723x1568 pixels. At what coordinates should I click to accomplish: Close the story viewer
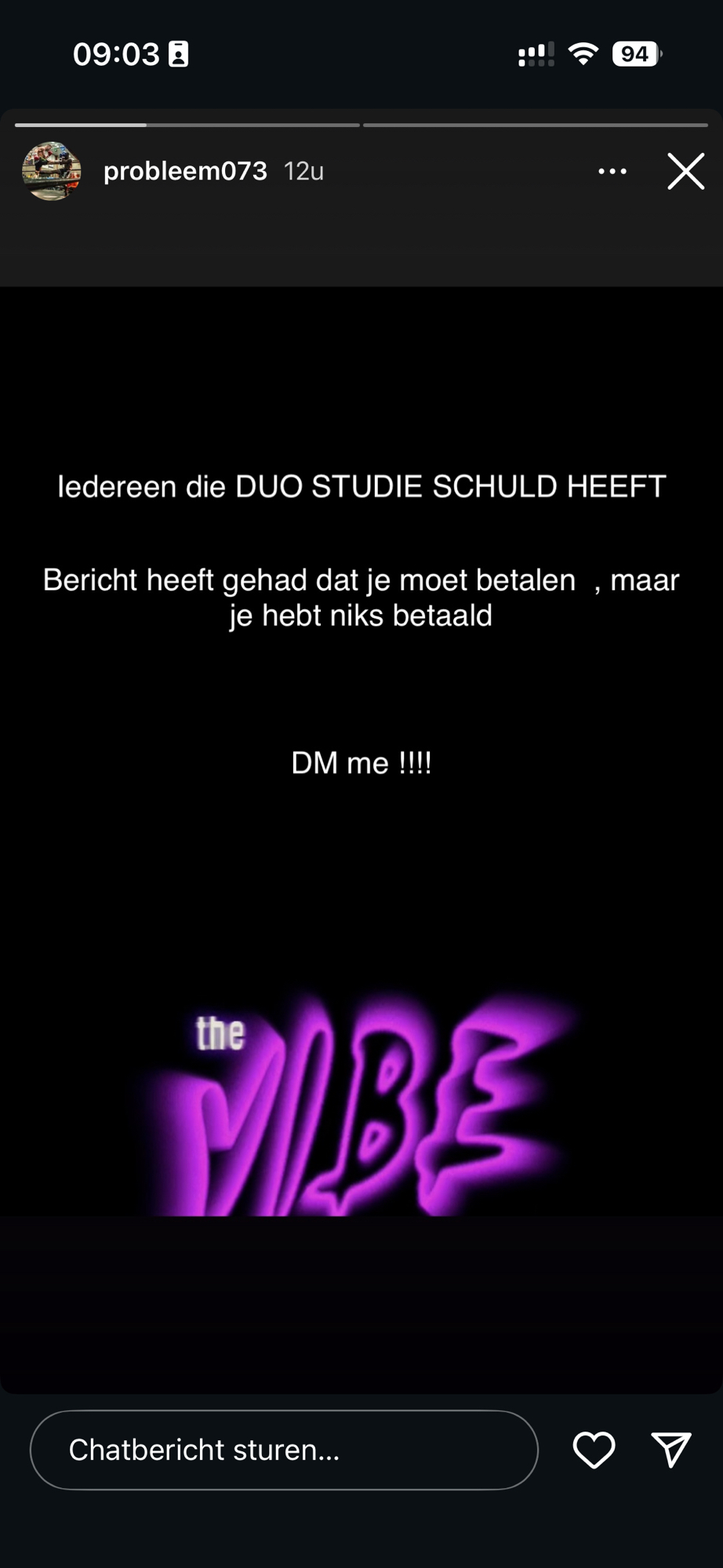point(686,171)
